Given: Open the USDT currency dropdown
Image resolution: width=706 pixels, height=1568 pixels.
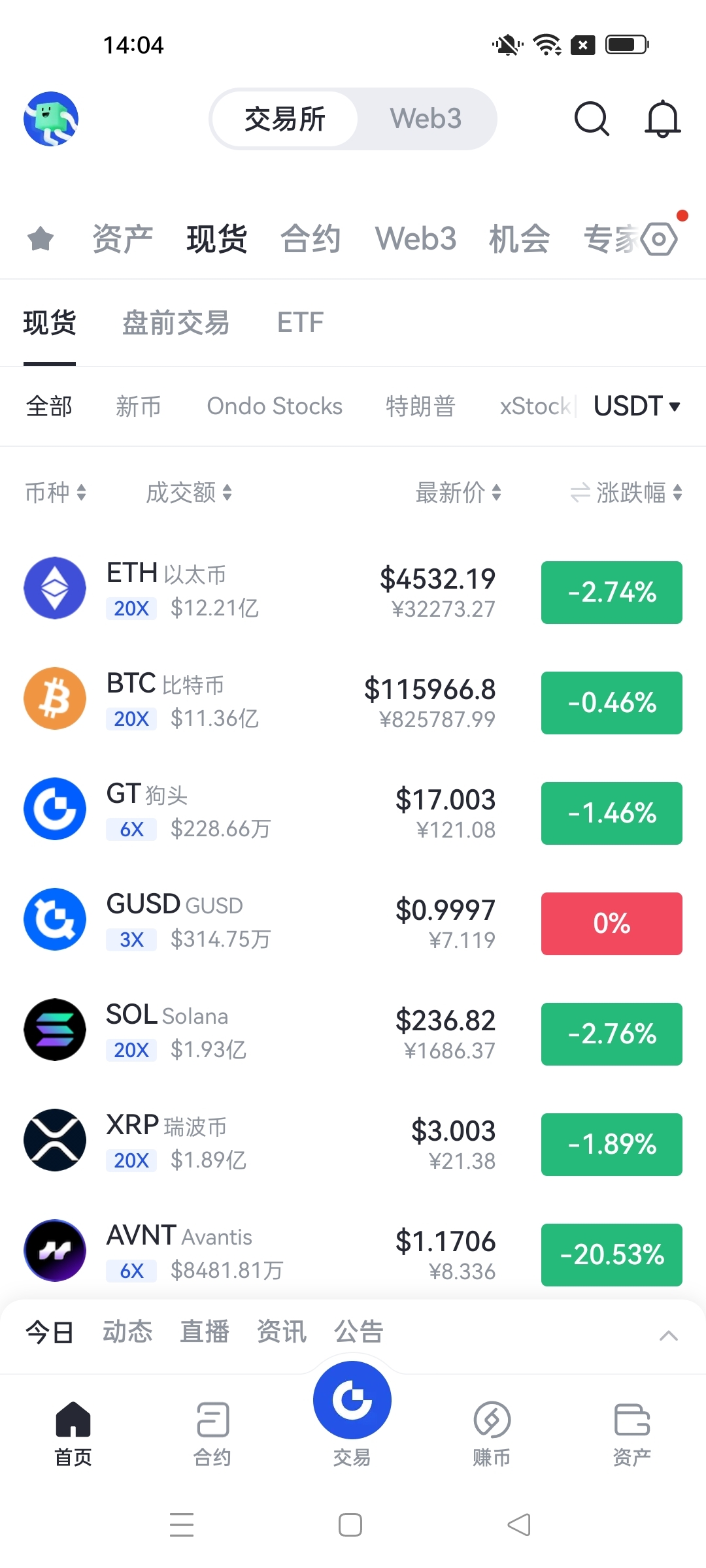Looking at the screenshot, I should coord(635,406).
